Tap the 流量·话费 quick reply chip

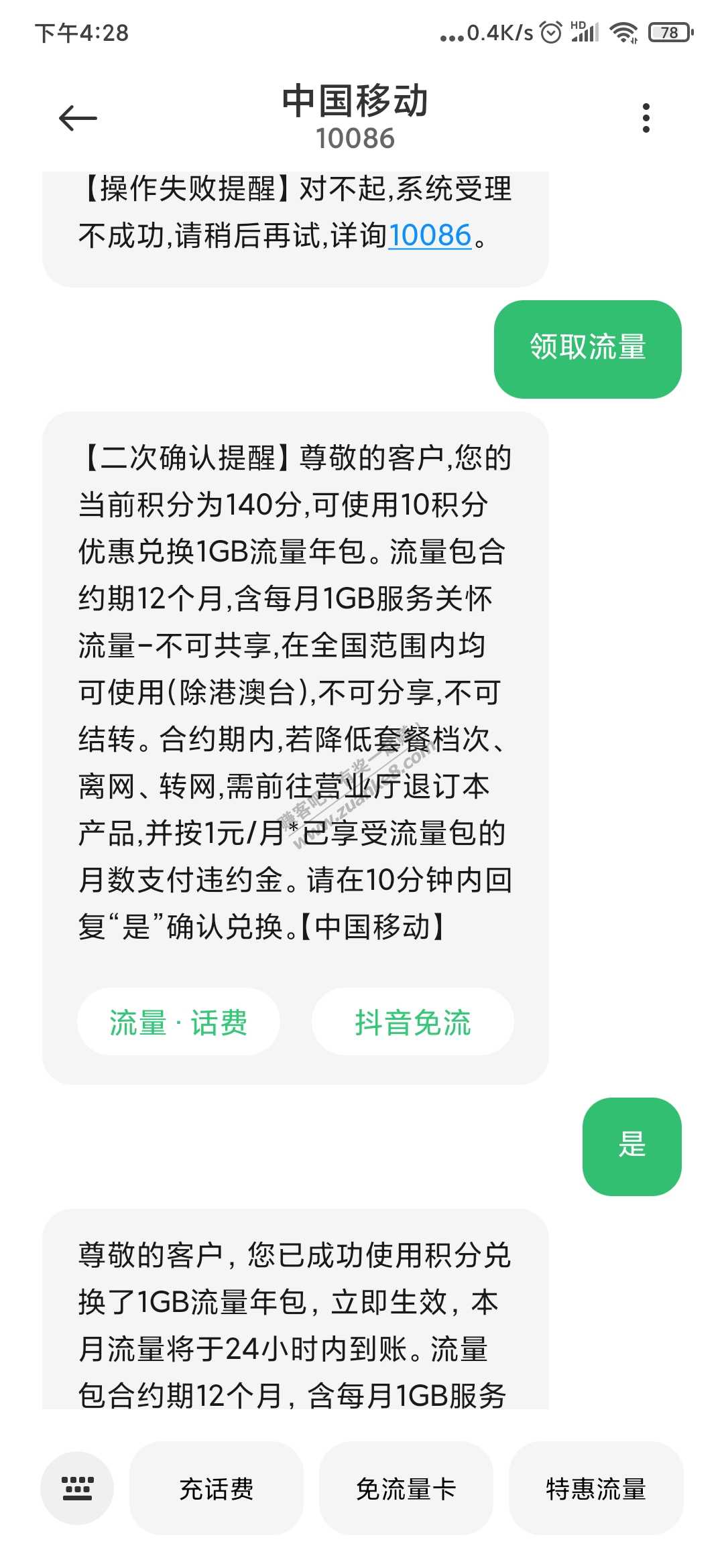[x=179, y=1021]
